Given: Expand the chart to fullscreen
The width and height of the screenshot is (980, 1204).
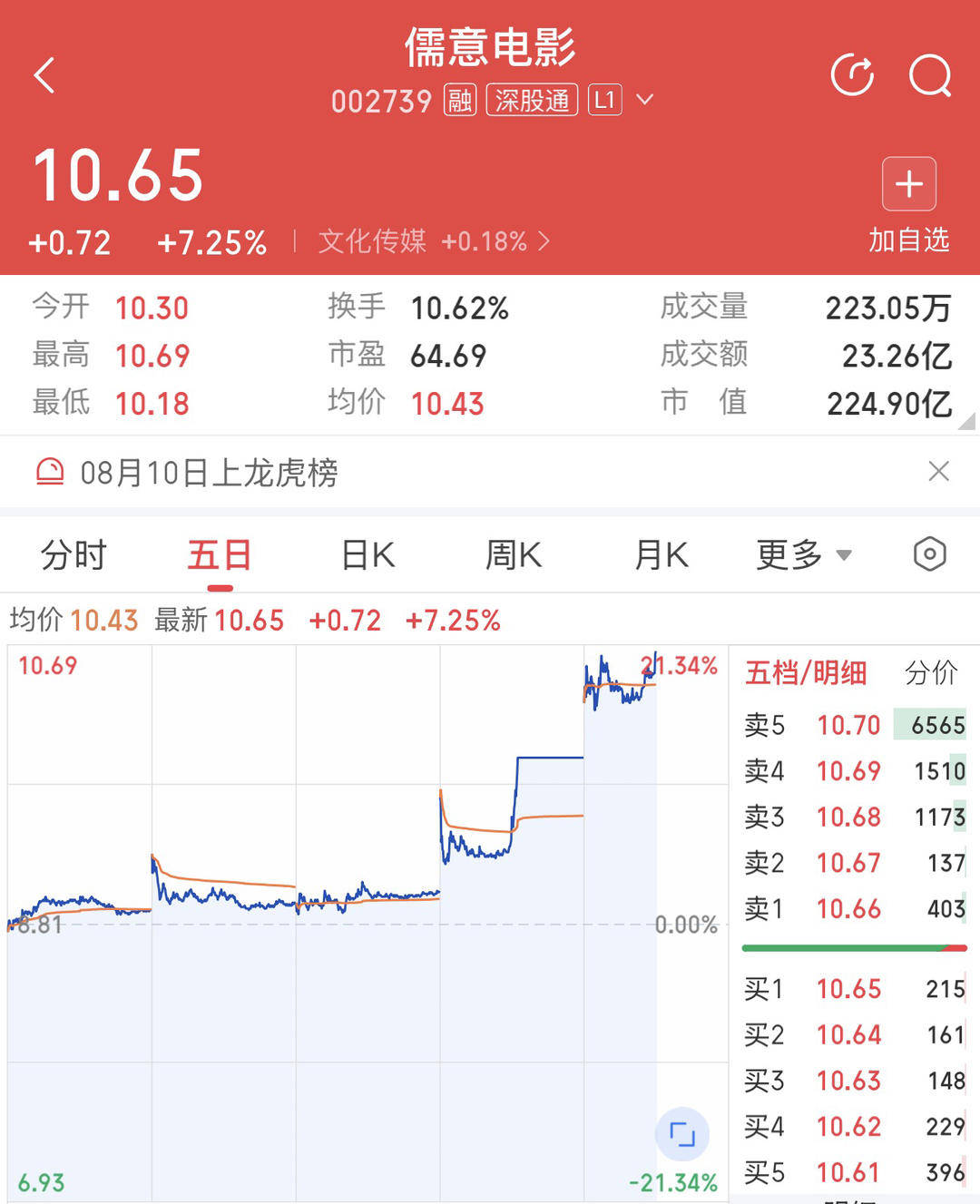Looking at the screenshot, I should (x=681, y=1133).
